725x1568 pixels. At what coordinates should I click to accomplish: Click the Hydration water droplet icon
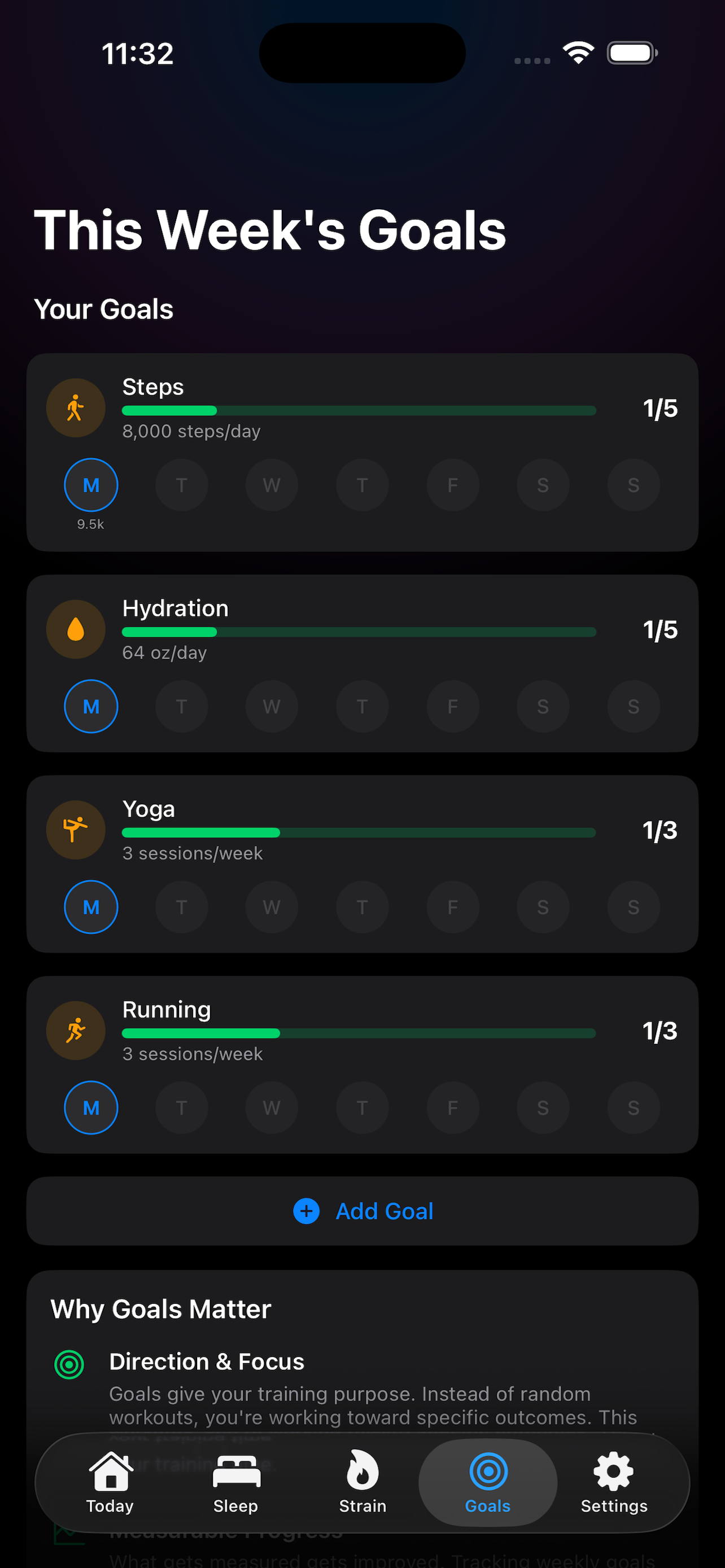tap(75, 628)
